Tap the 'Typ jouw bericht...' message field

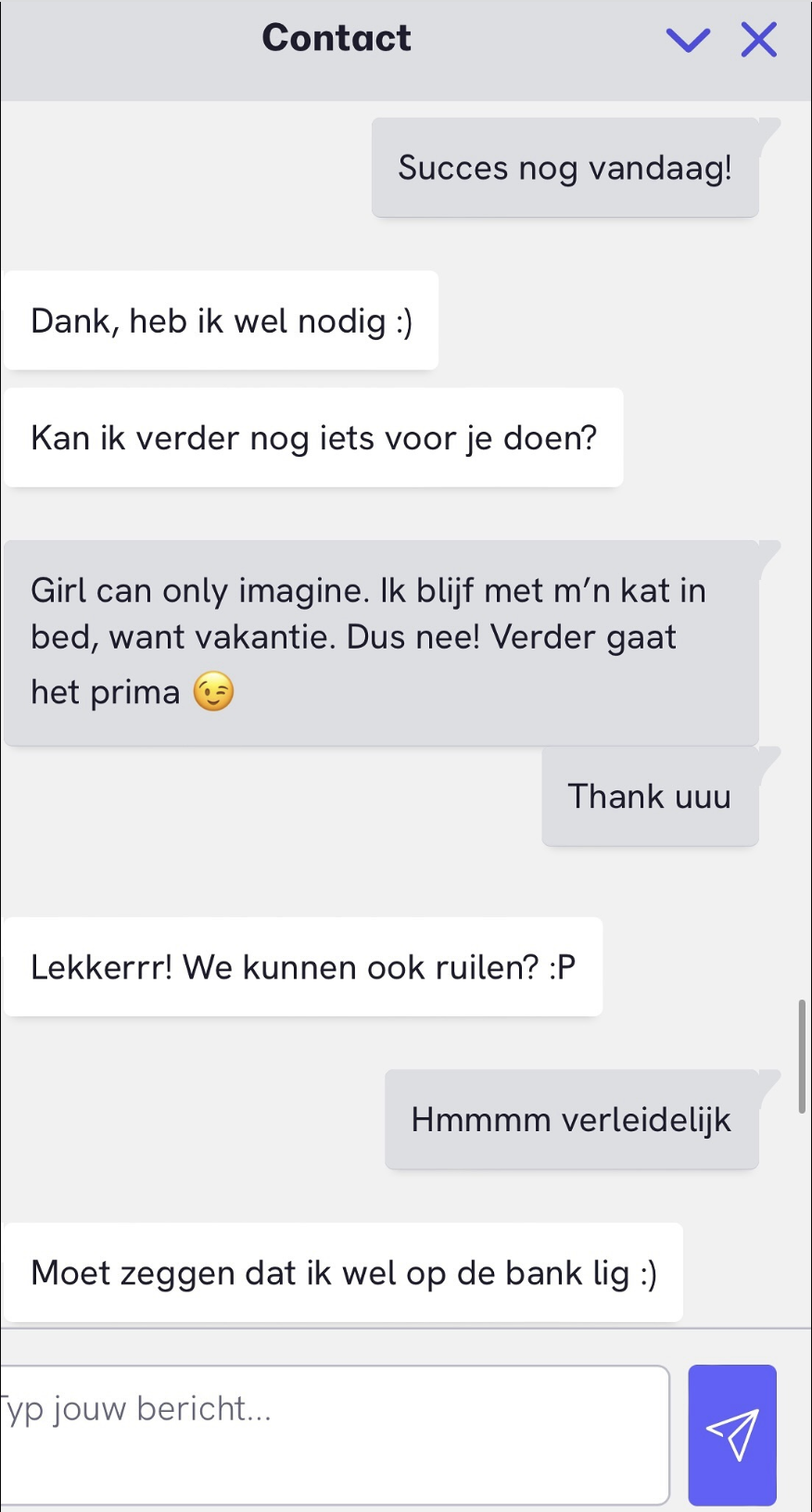point(334,1432)
